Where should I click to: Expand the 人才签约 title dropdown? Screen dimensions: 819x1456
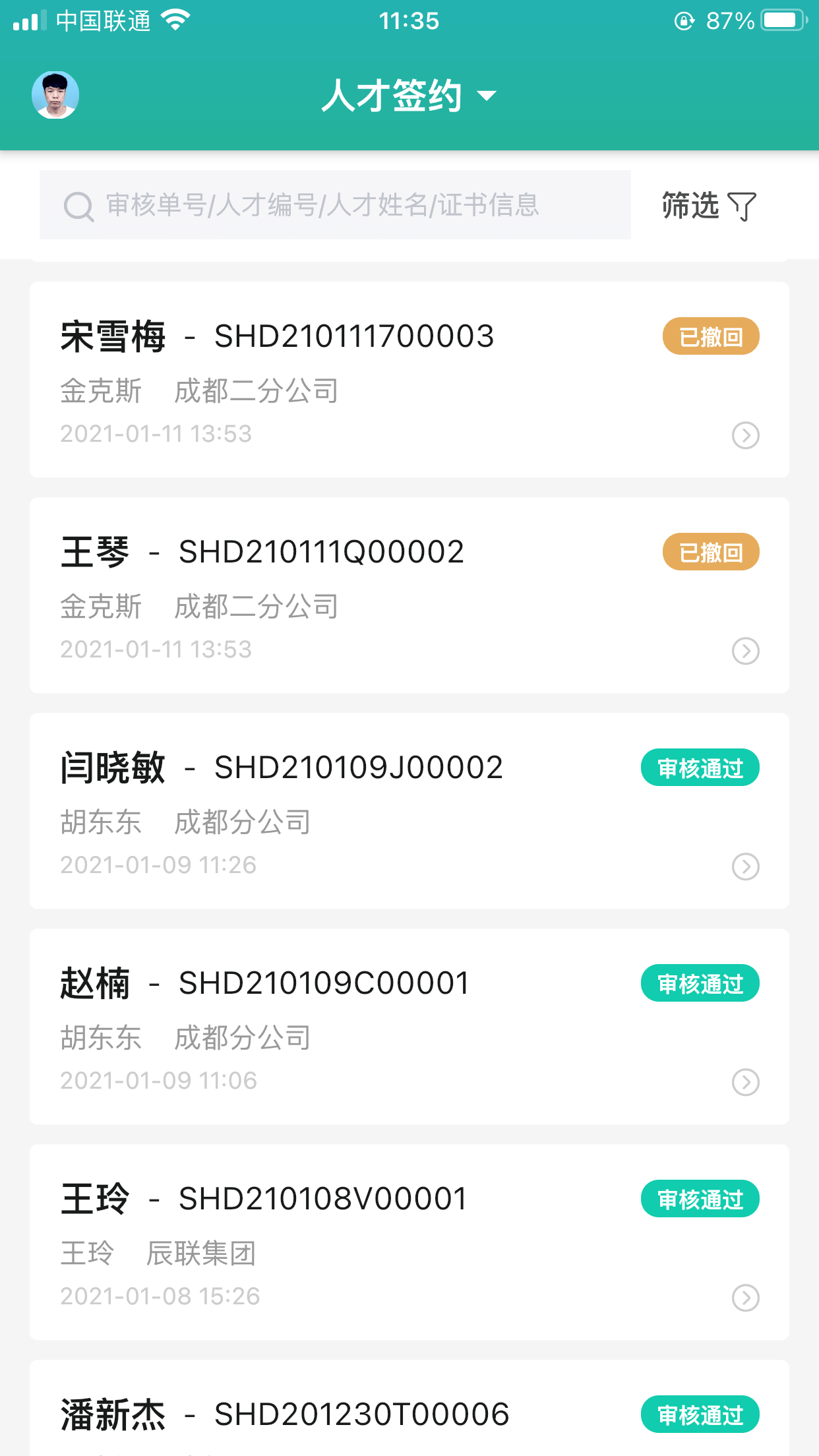(409, 96)
